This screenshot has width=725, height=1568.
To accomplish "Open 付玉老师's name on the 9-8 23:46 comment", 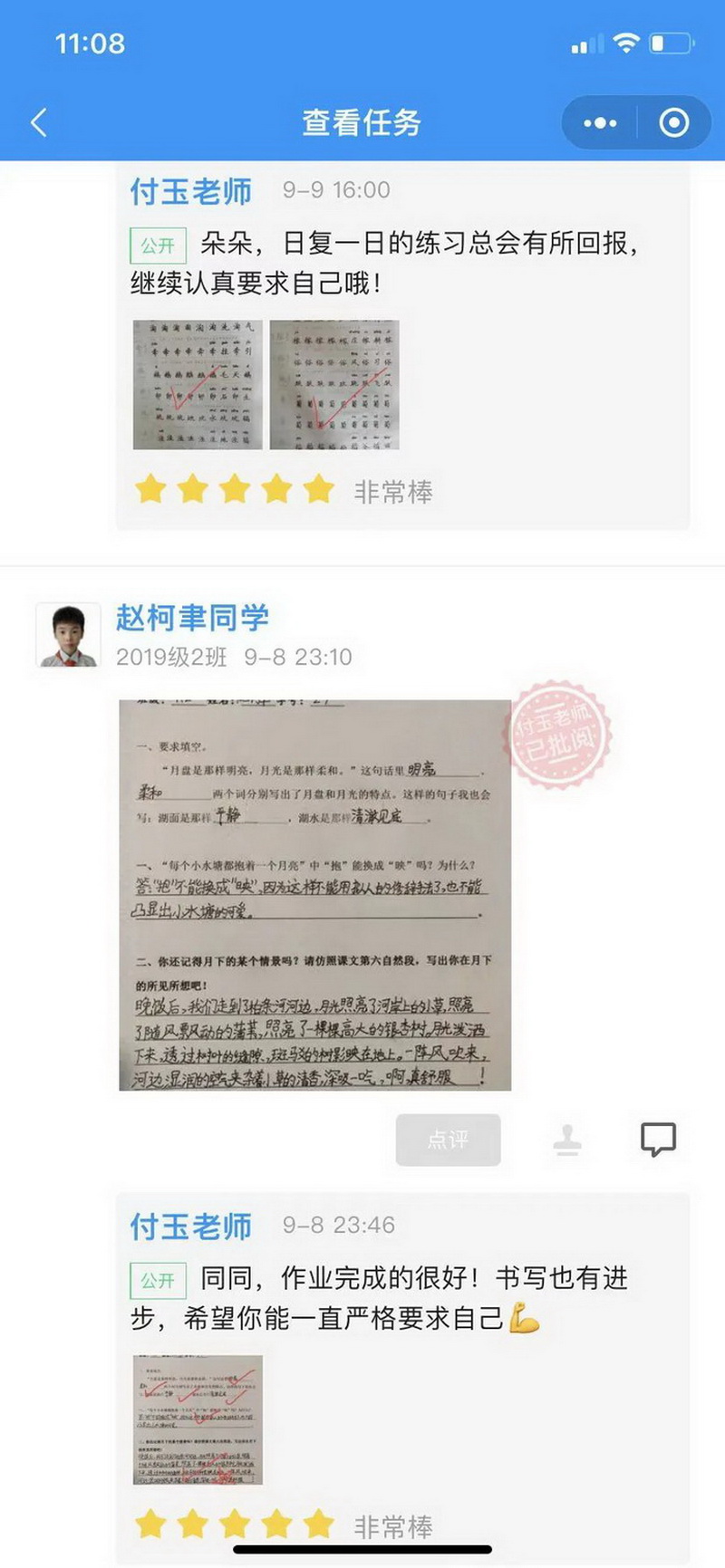I will tap(191, 1227).
